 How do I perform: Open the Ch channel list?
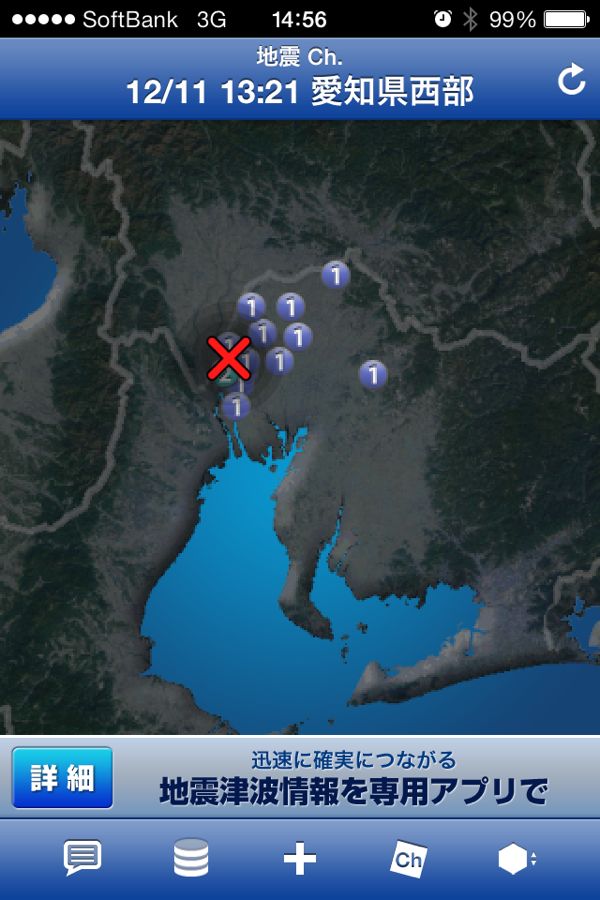pos(408,858)
